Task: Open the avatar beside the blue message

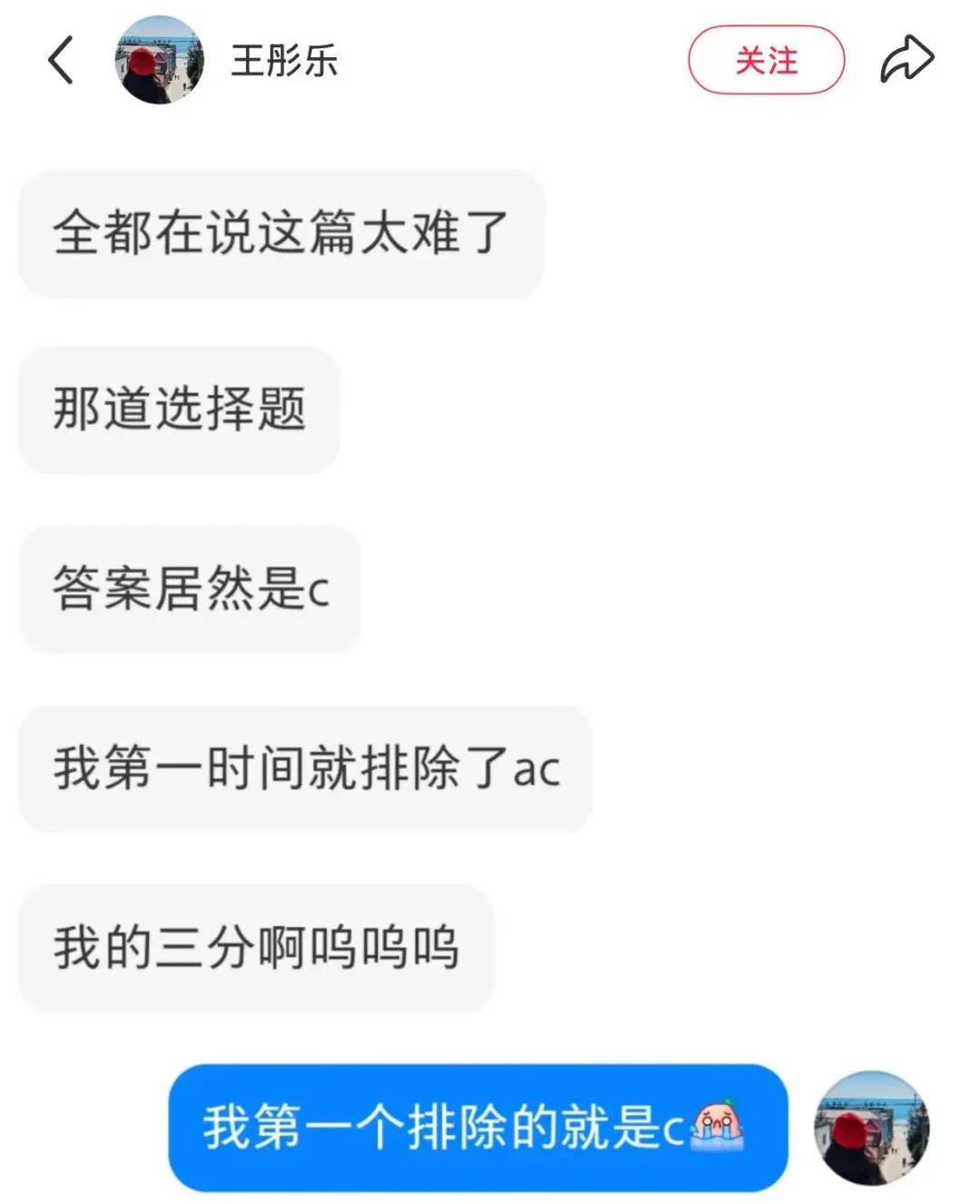Action: (871, 1128)
